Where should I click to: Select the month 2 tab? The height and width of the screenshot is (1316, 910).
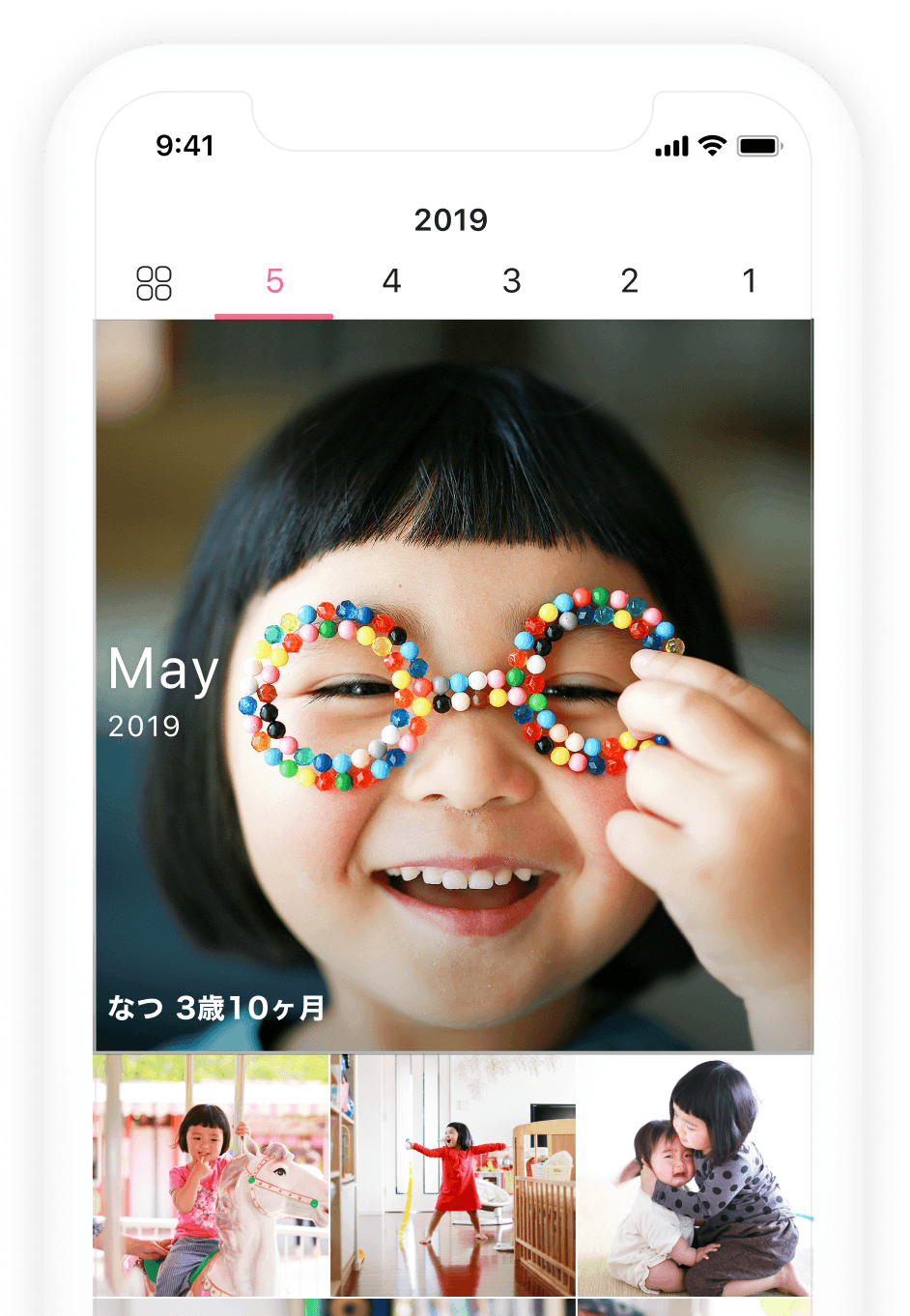[630, 281]
